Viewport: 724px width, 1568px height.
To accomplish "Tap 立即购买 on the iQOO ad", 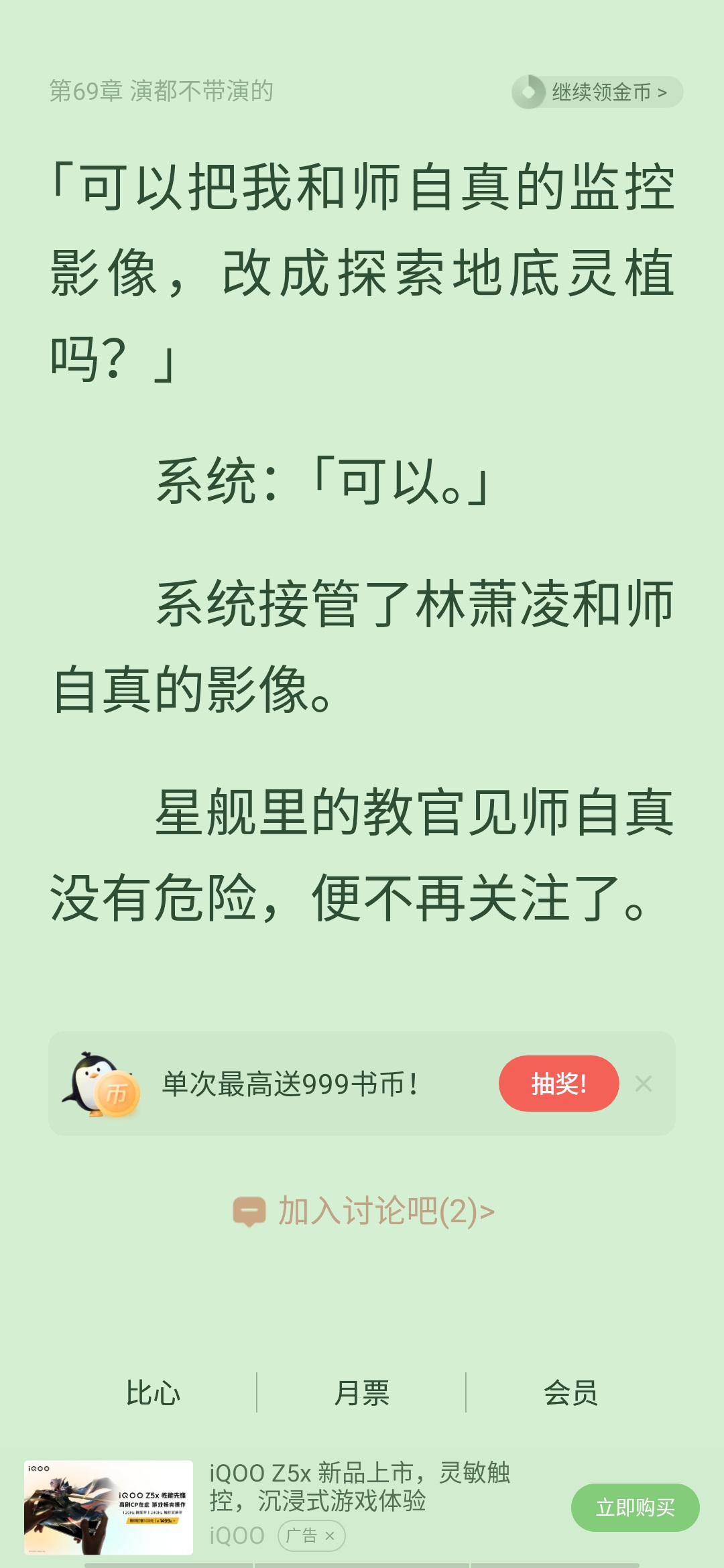I will click(635, 1508).
